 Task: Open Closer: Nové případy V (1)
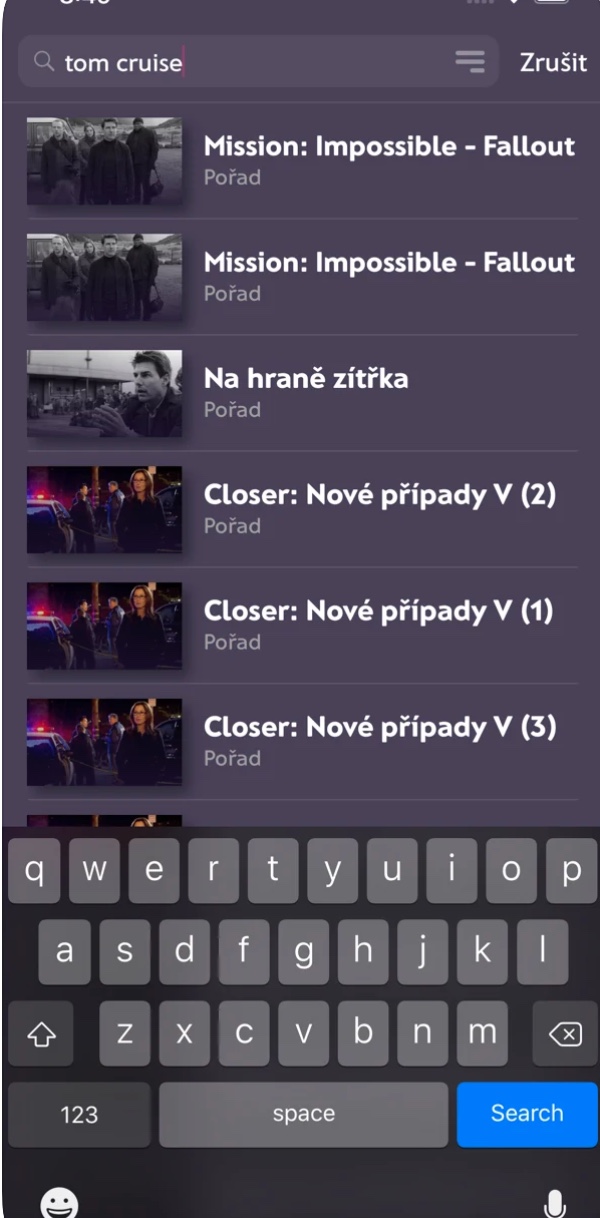pyautogui.click(x=301, y=625)
